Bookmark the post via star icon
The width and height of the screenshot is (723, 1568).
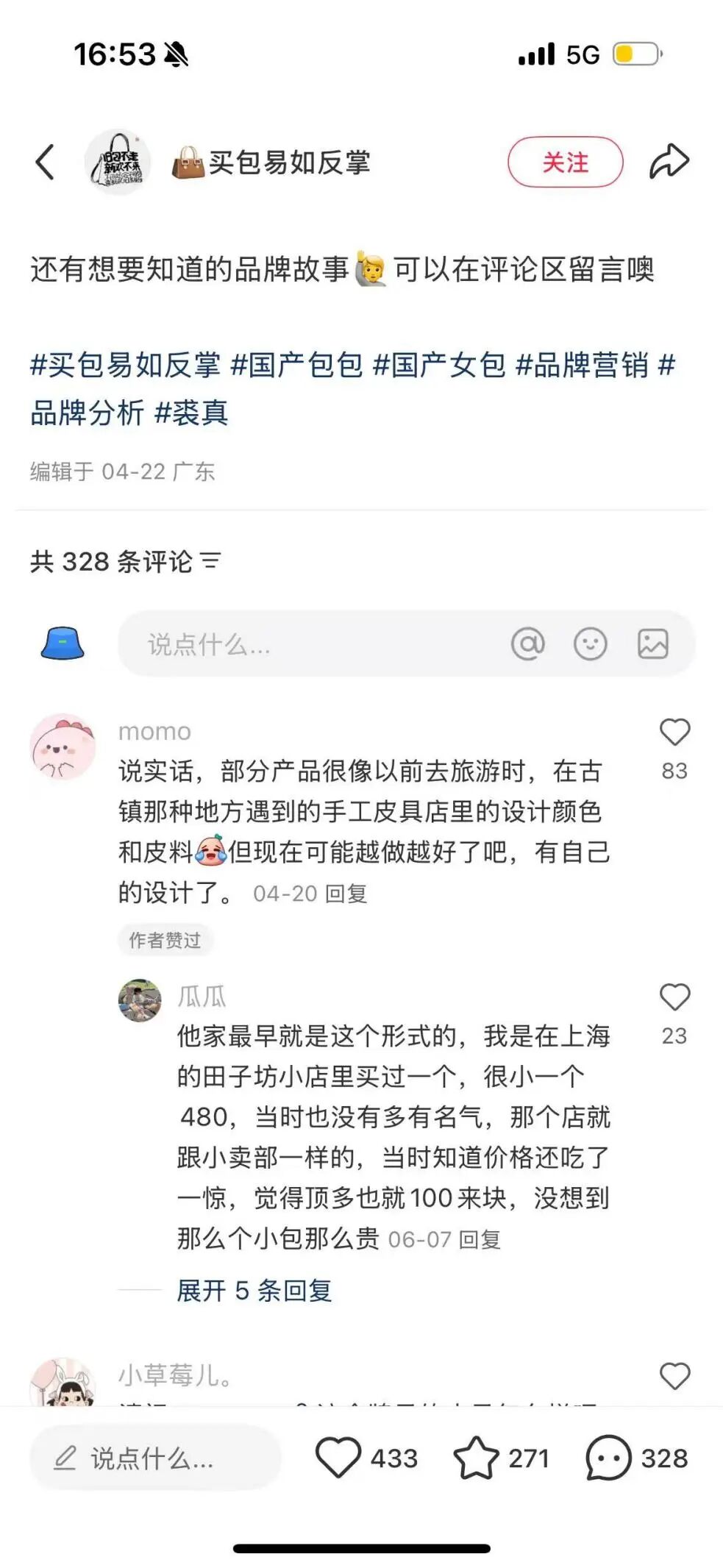[476, 1457]
